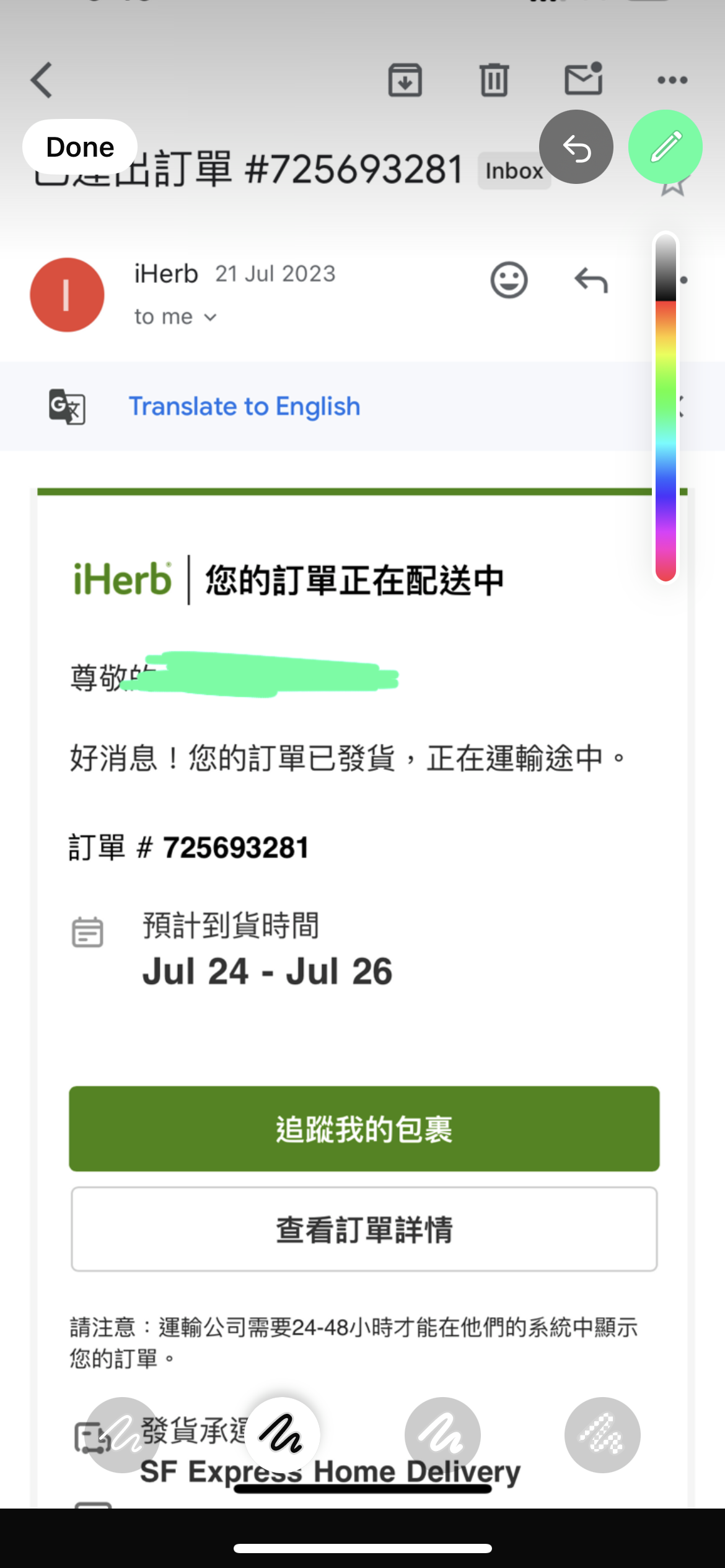The height and width of the screenshot is (1568, 725).
Task: Delete the email using the trash icon
Action: pos(494,79)
